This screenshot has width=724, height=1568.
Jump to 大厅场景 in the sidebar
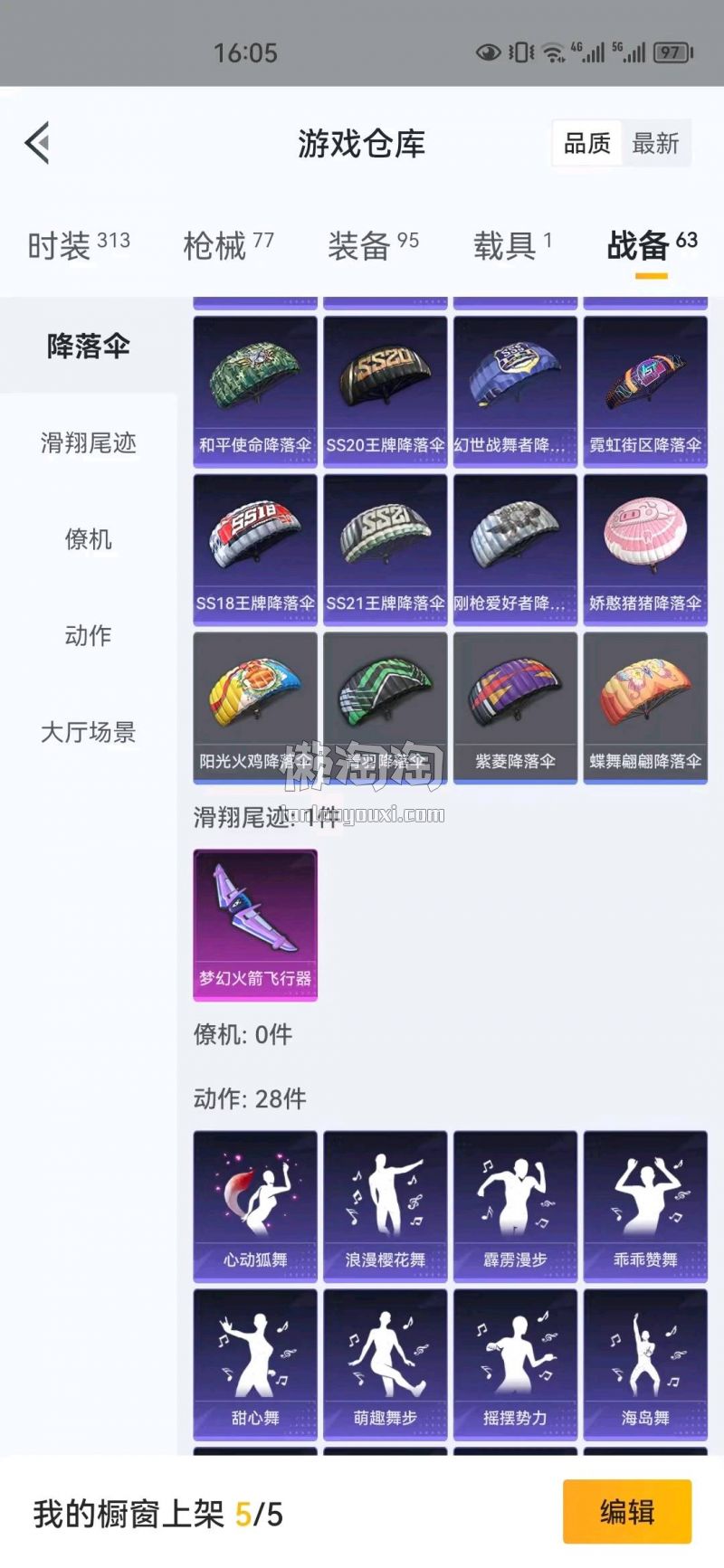88,731
